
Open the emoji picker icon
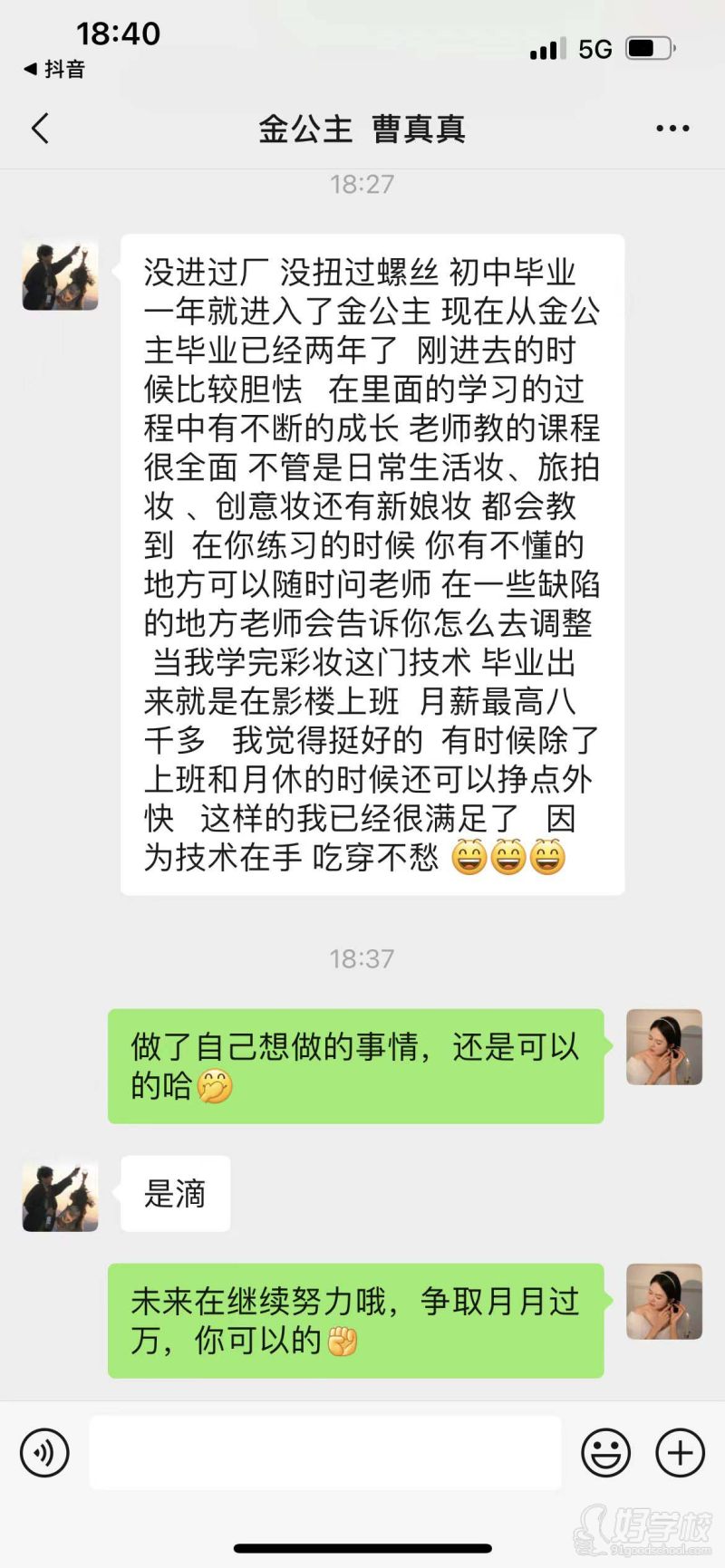[x=605, y=1453]
